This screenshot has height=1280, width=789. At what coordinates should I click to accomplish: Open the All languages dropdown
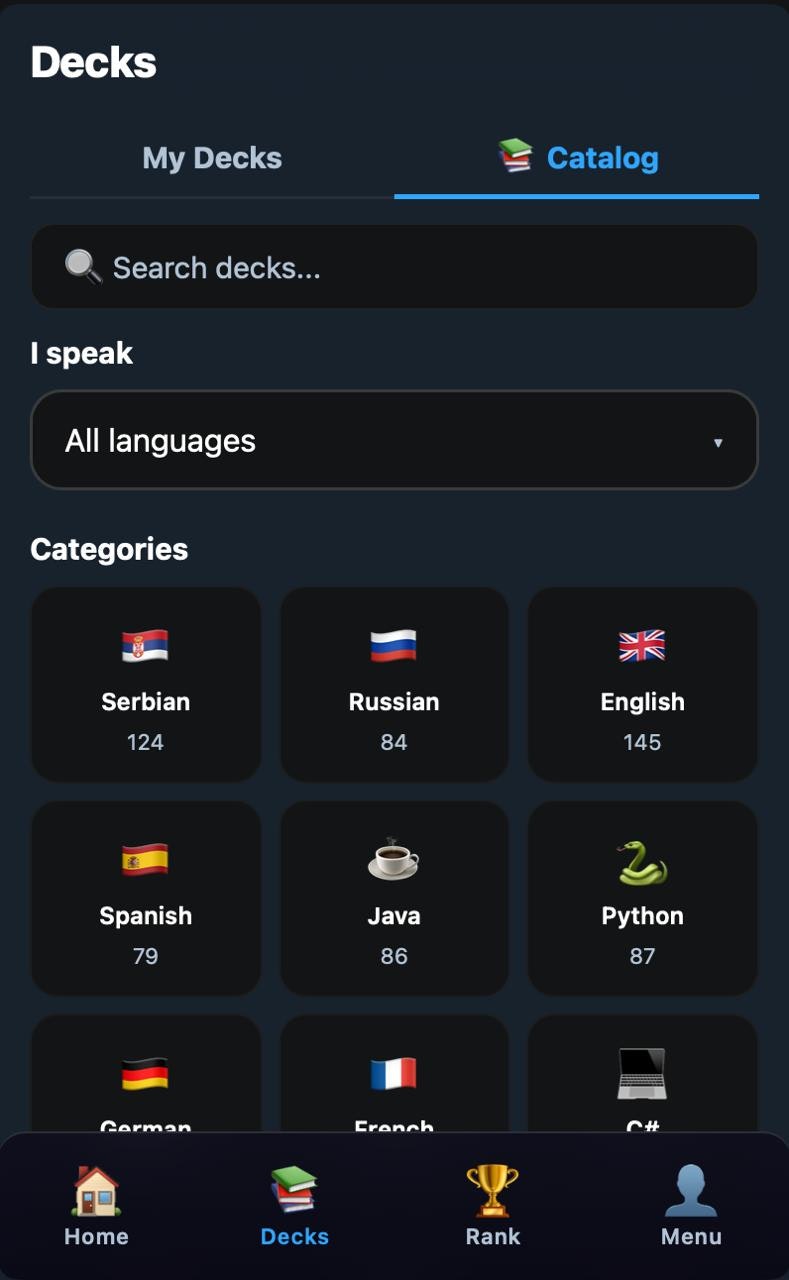(x=394, y=440)
